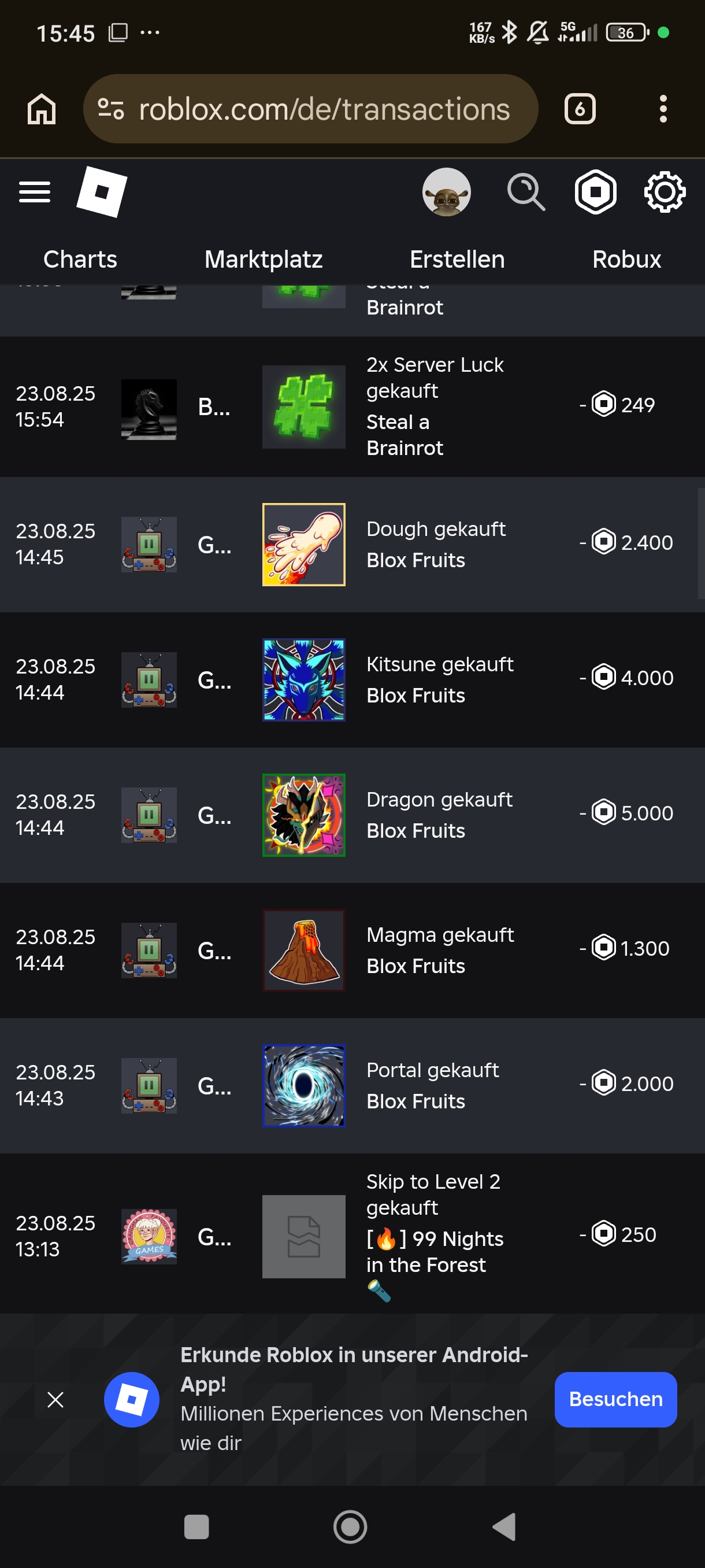Viewport: 705px width, 1568px height.
Task: Tap the Roblox logo home icon
Action: [102, 193]
